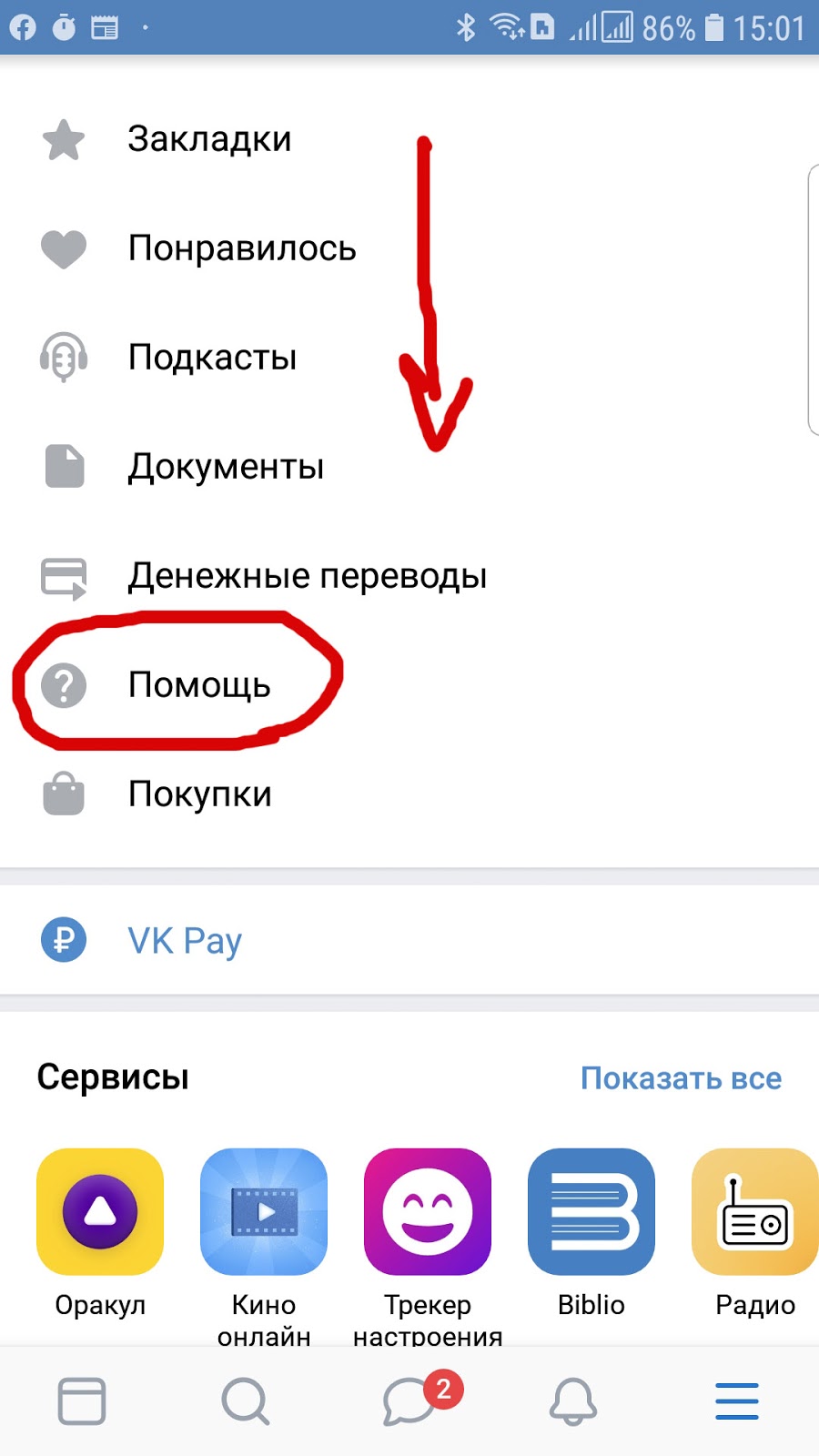Open the Понравилось liked list

click(x=241, y=248)
